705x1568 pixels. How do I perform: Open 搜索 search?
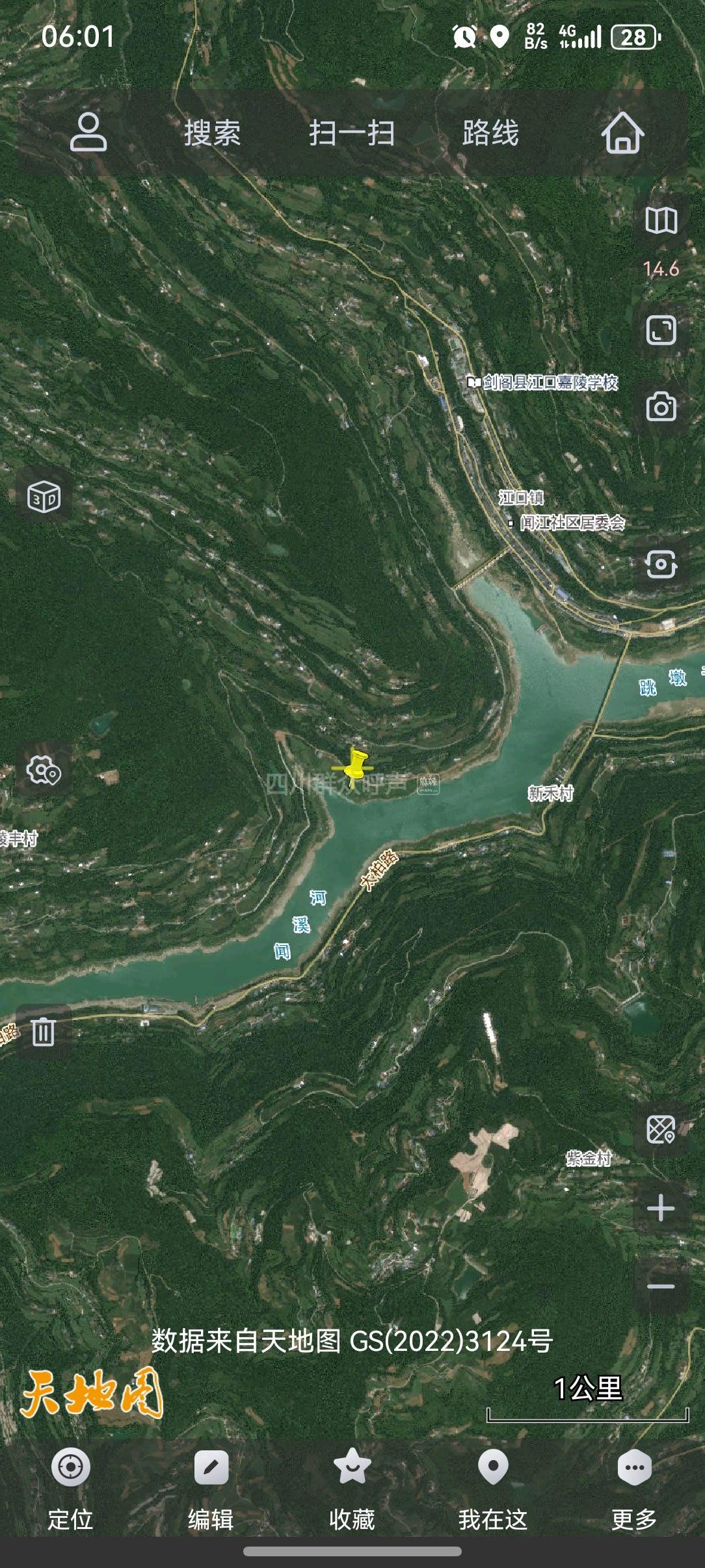pyautogui.click(x=212, y=133)
